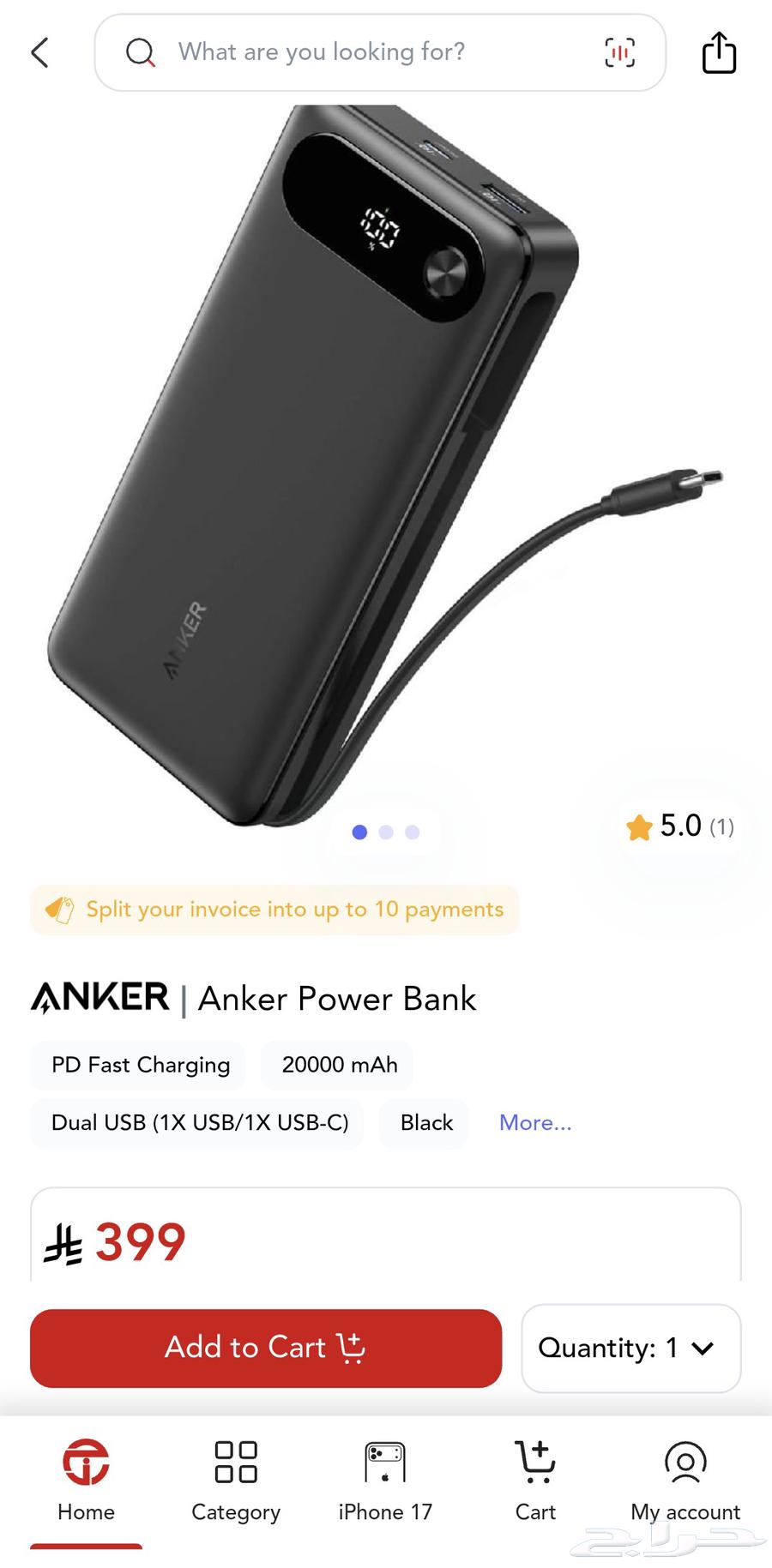Viewport: 772px width, 1568px height.
Task: Open the barcode scanner in search bar
Action: 619,52
